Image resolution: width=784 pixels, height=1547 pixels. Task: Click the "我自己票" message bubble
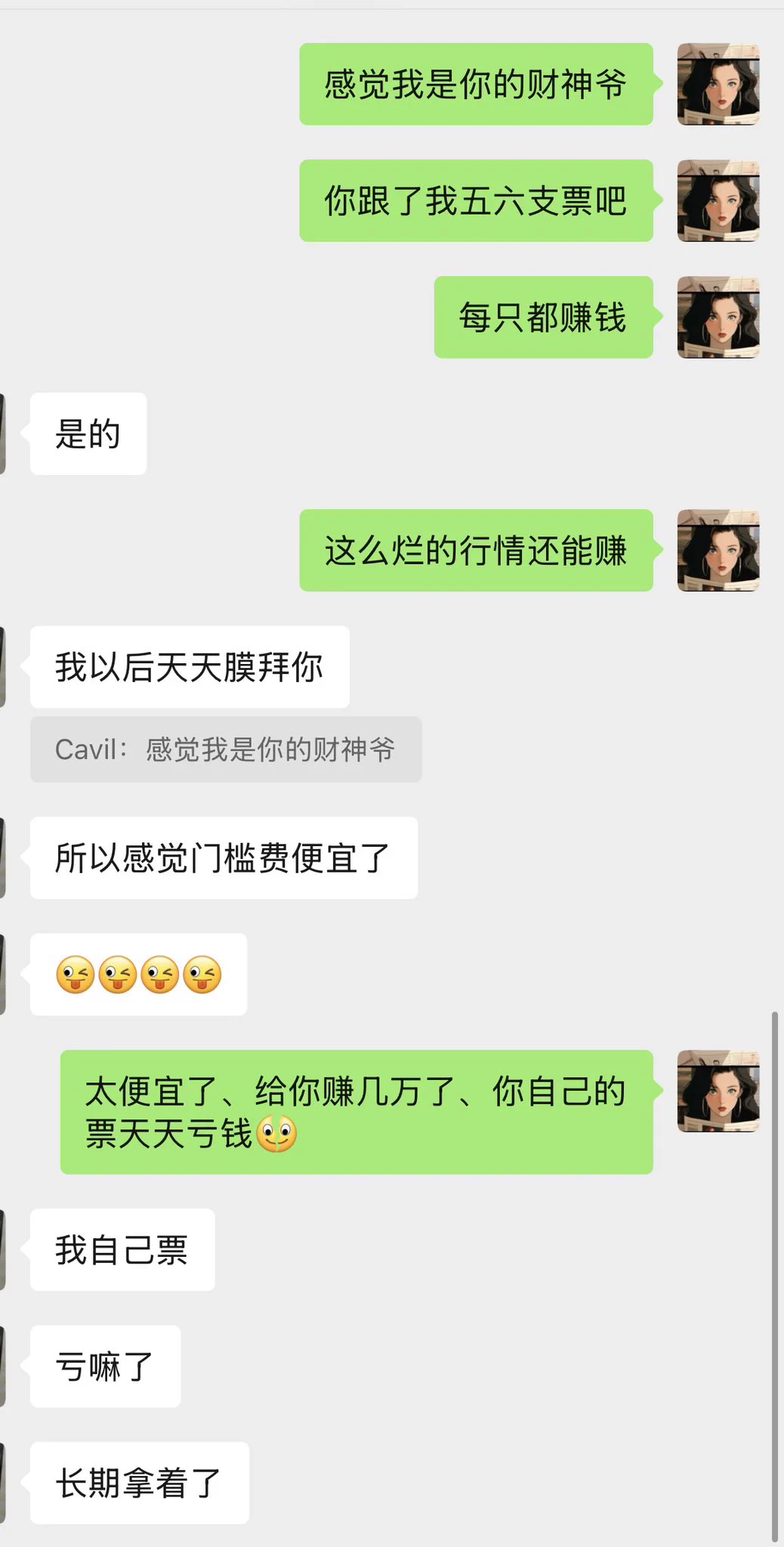[x=122, y=1251]
